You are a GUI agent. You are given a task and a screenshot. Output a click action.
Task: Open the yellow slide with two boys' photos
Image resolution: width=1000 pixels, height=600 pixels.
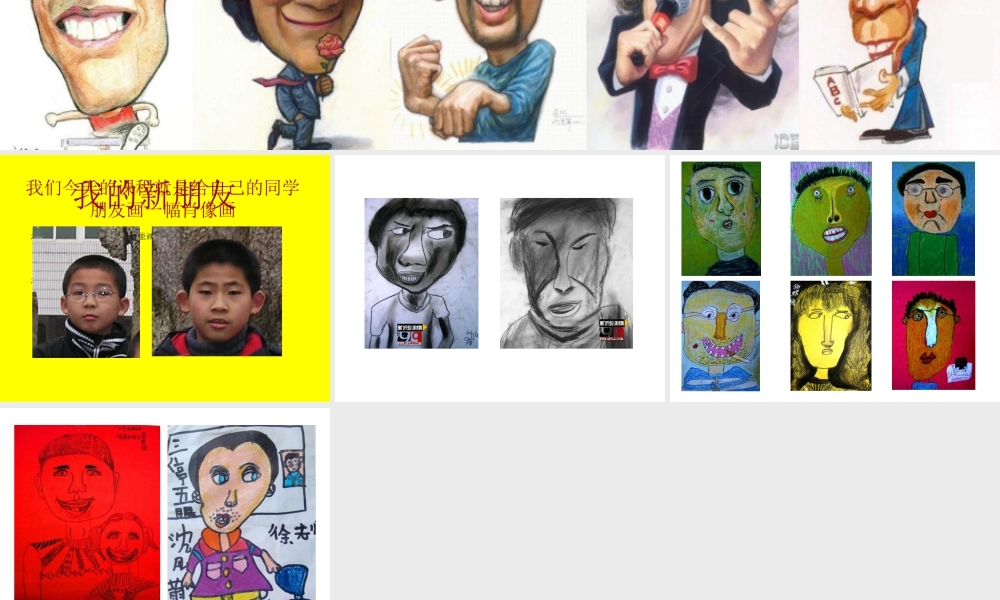coord(165,278)
